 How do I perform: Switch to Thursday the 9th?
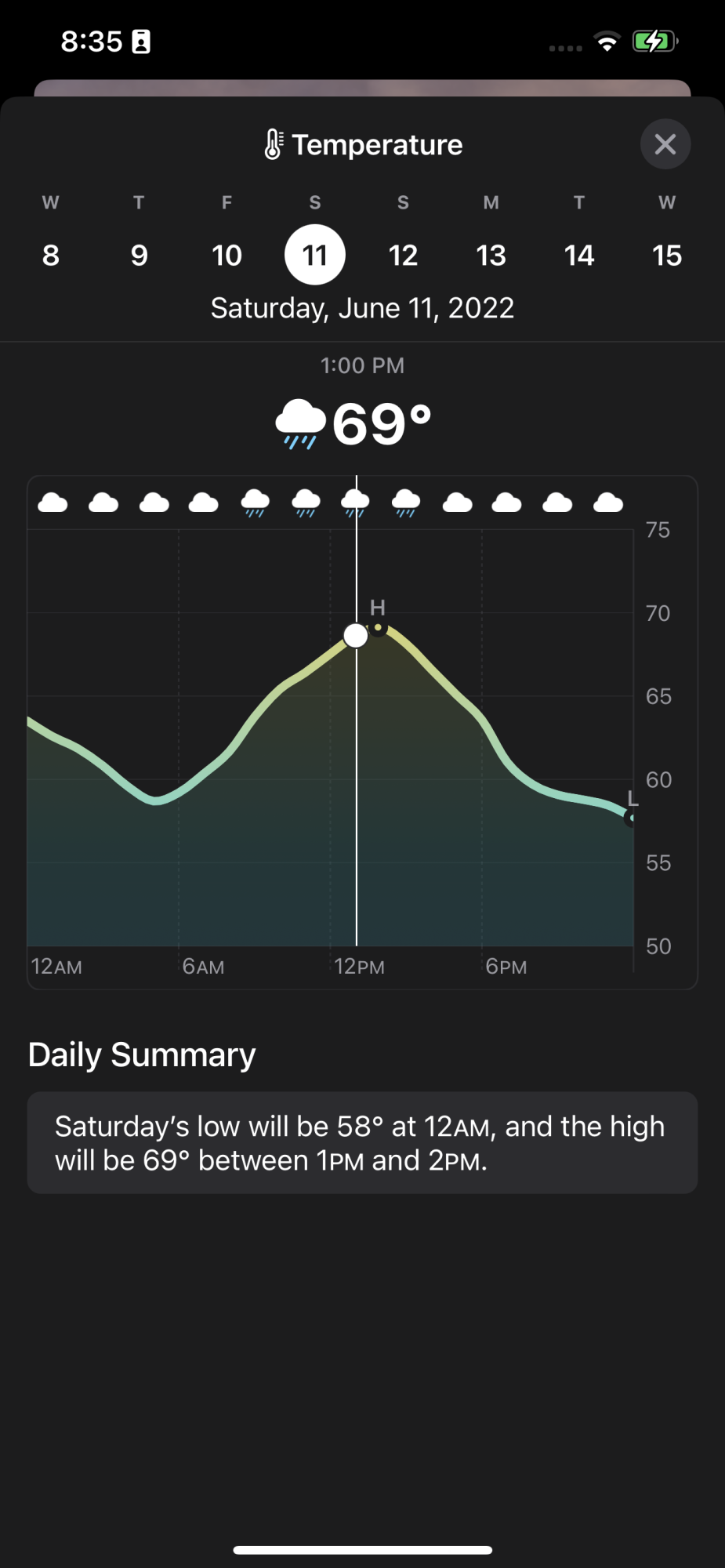[x=139, y=255]
